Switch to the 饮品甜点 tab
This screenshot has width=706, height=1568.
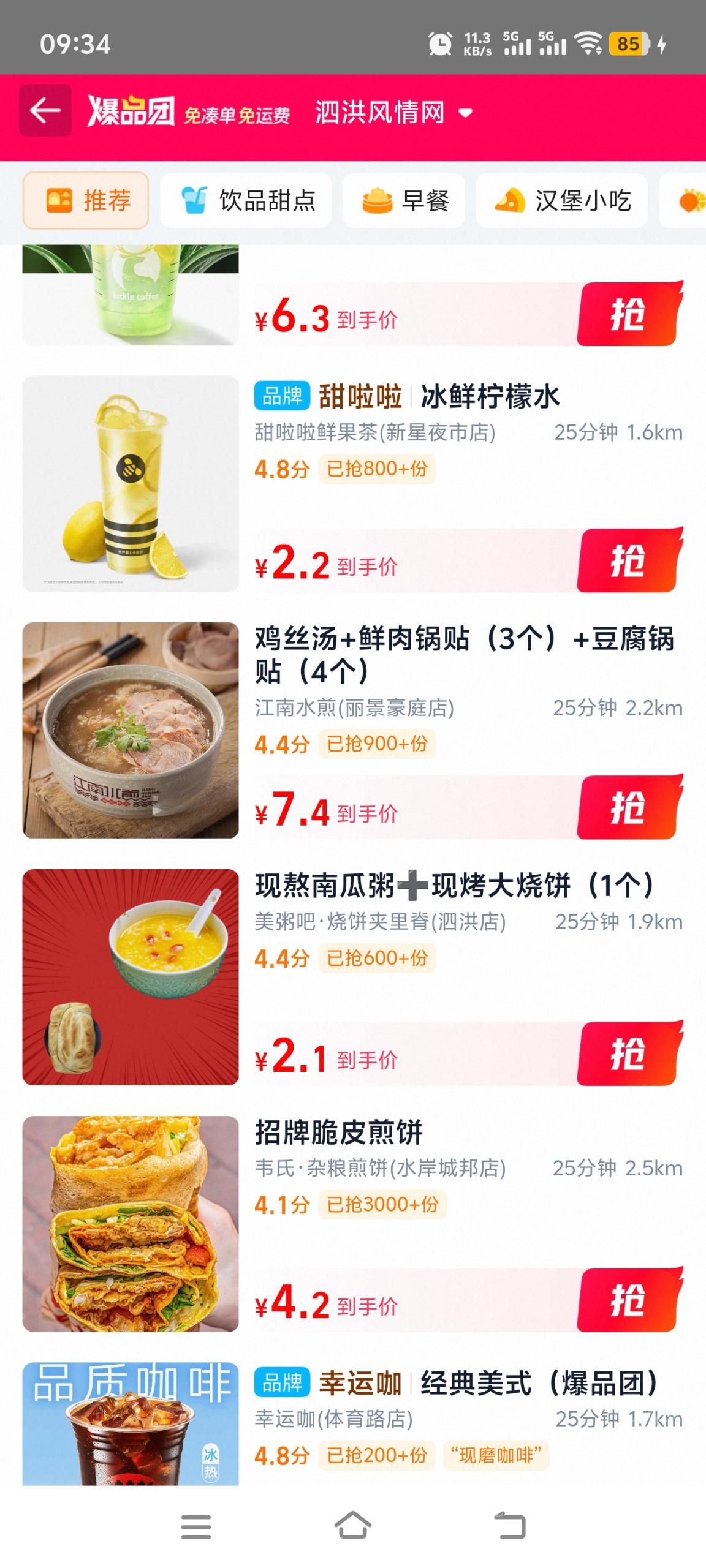tap(247, 200)
